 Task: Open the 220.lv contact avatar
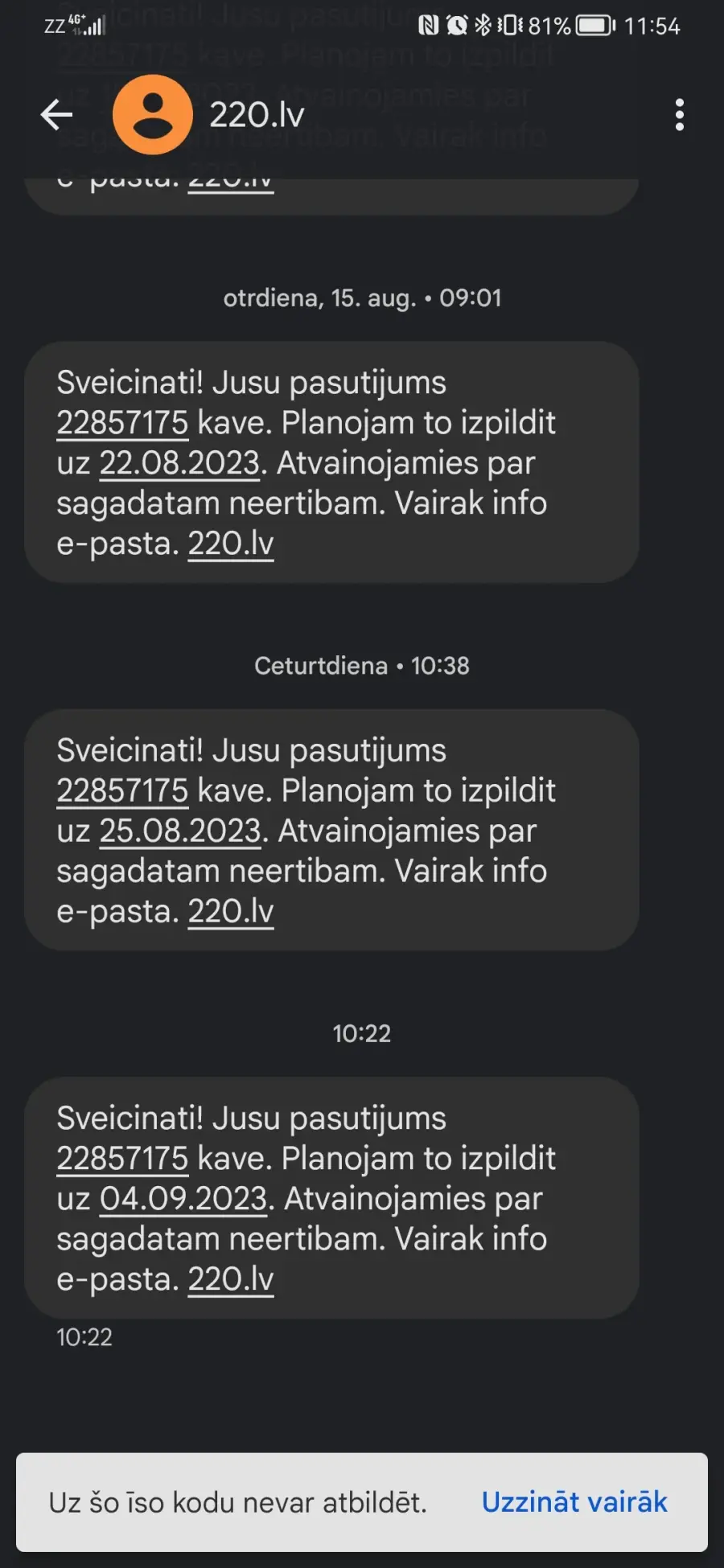(153, 115)
